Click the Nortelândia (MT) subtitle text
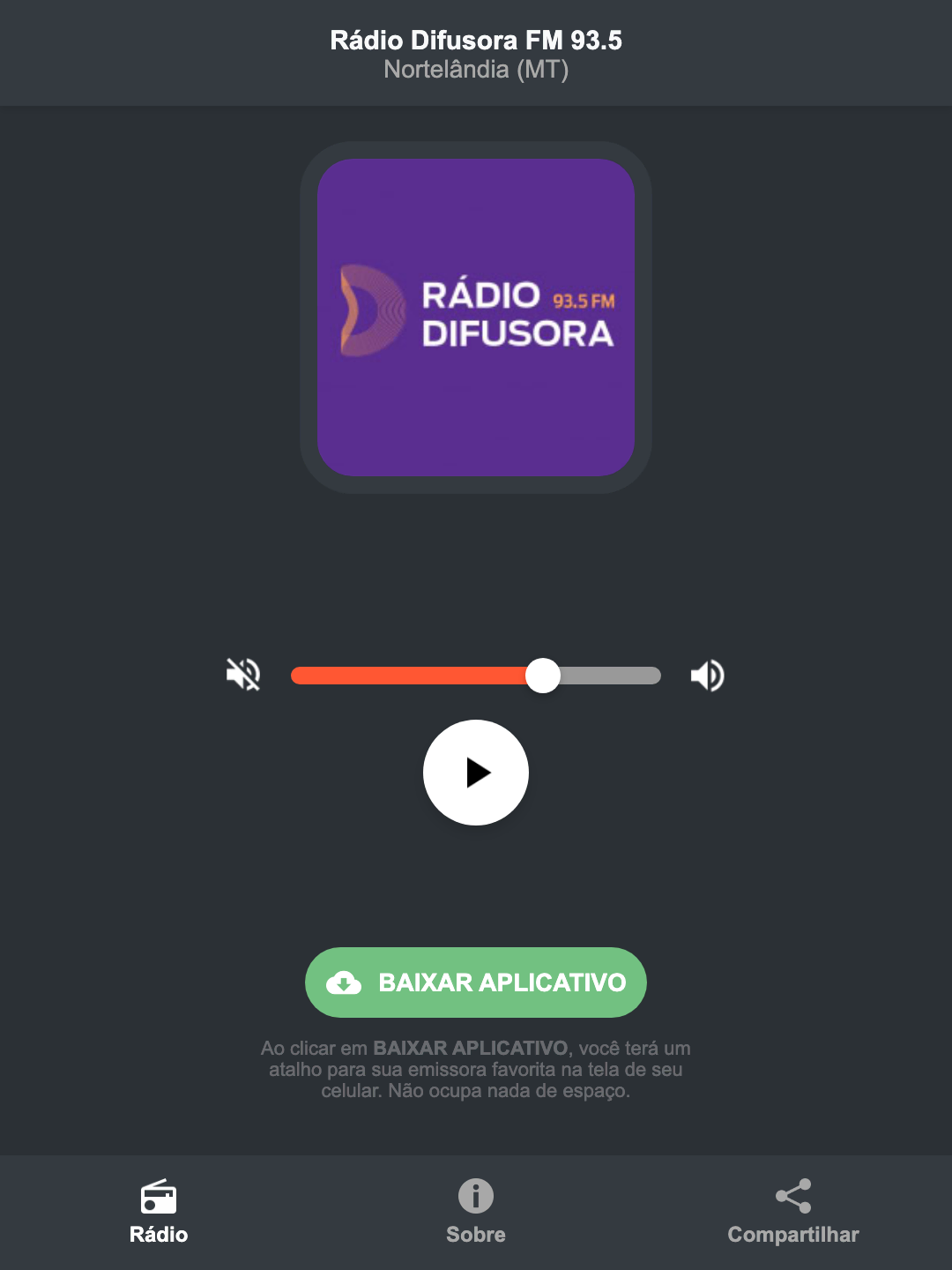The width and height of the screenshot is (952, 1270). [475, 70]
